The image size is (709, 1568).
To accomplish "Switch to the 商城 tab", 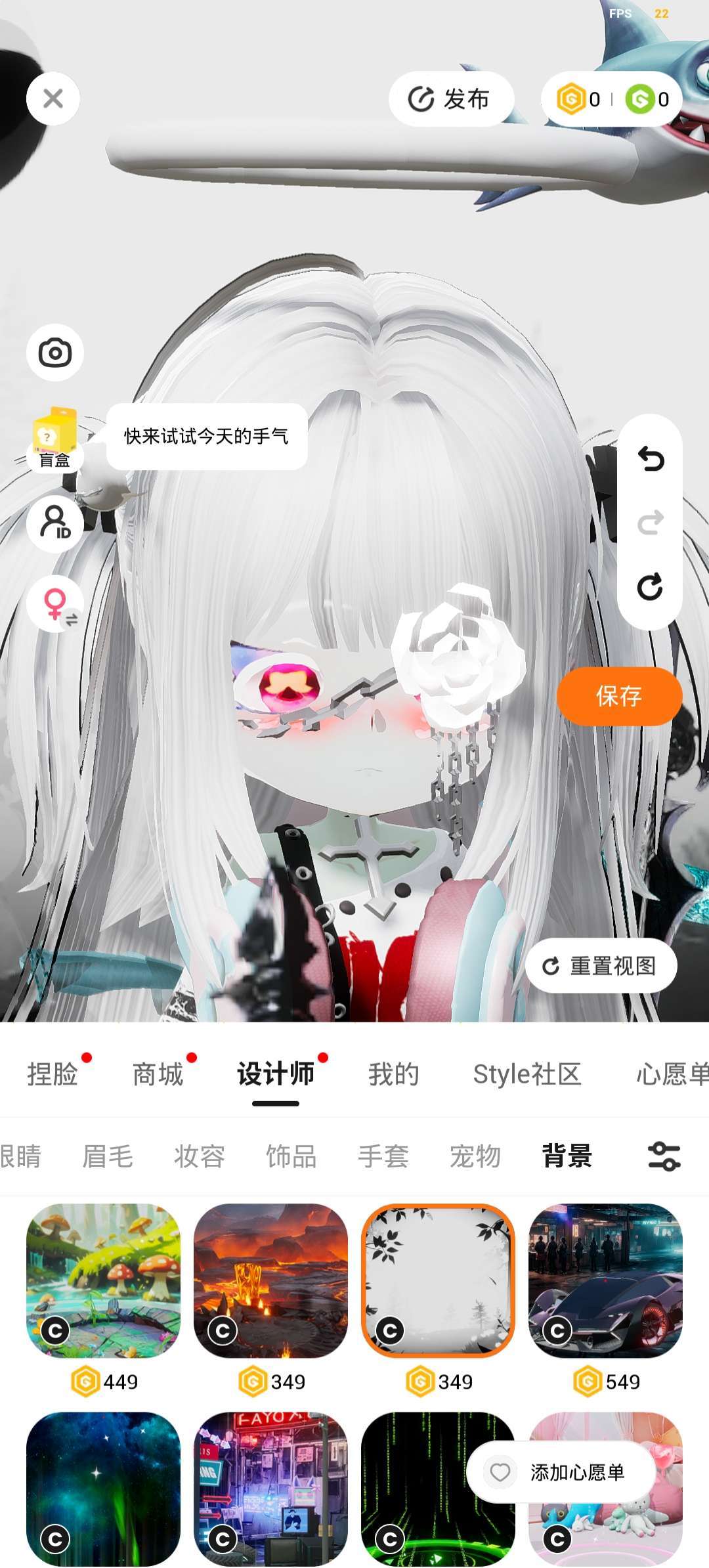I will tap(158, 1075).
